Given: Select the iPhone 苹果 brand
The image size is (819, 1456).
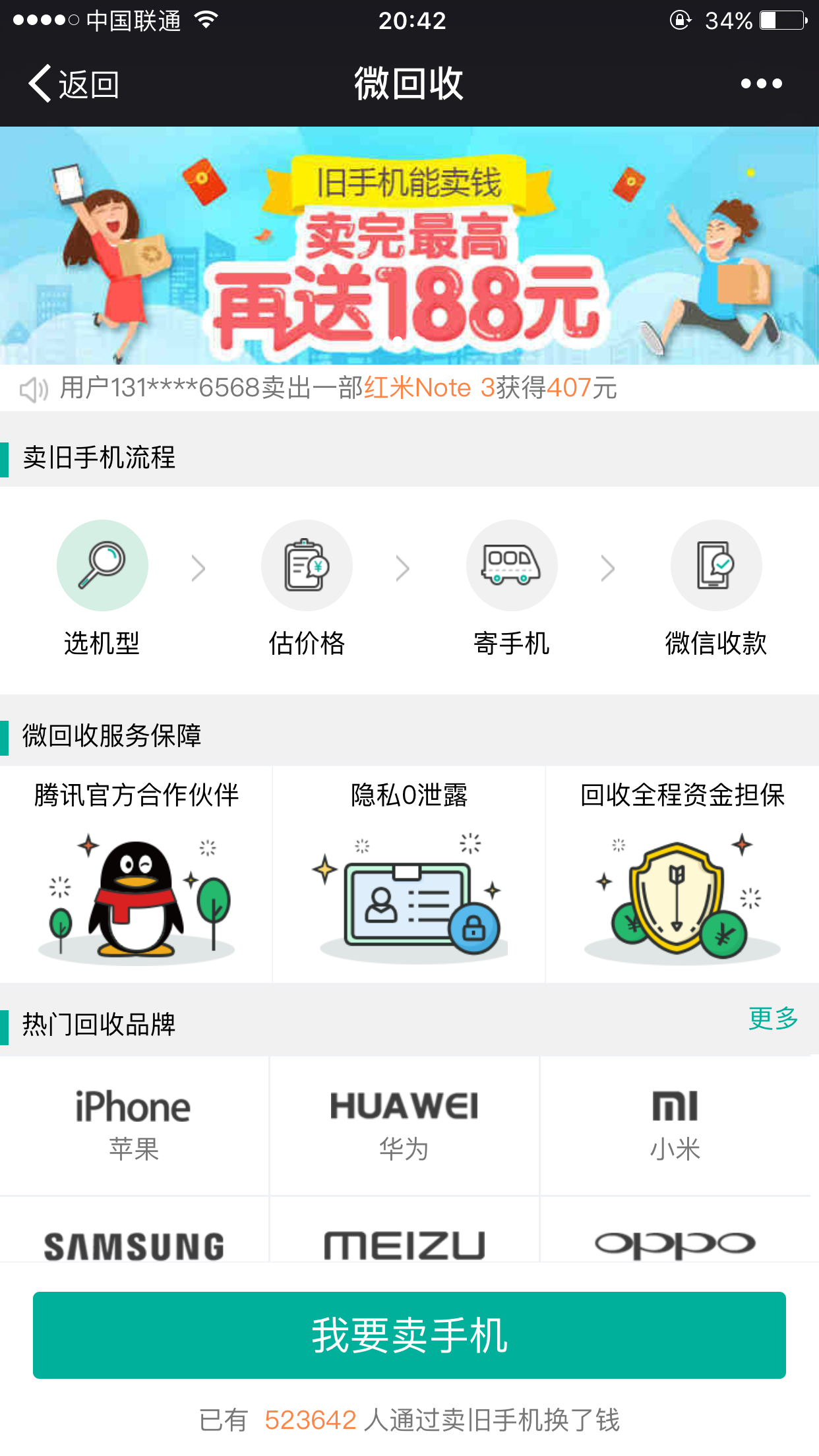Looking at the screenshot, I should coord(134,1125).
